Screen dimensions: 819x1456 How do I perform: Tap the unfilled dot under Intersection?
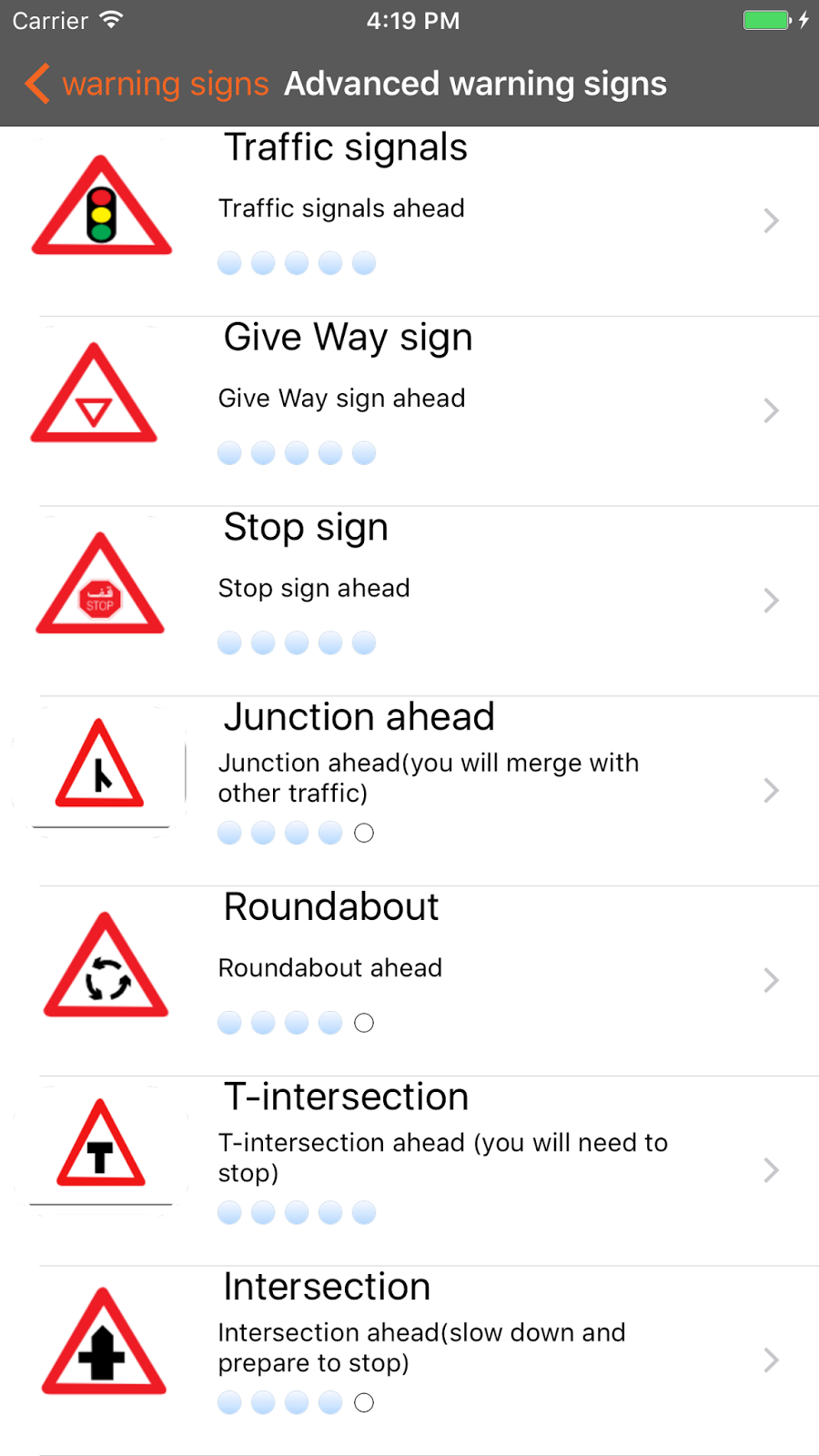click(364, 1402)
